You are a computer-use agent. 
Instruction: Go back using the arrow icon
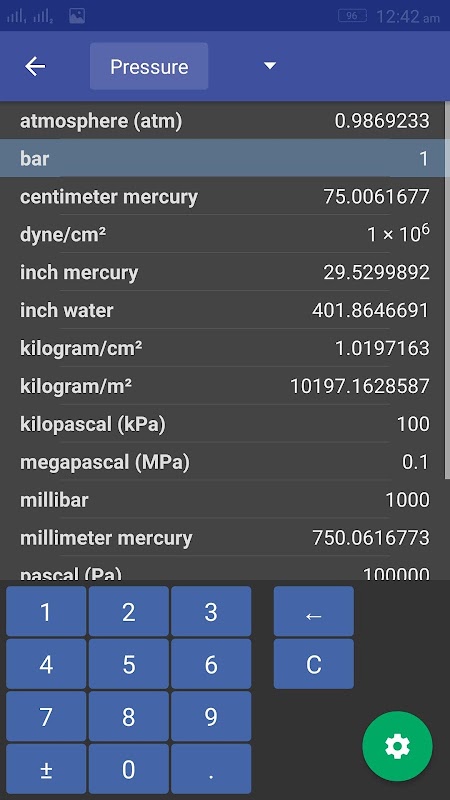35,66
